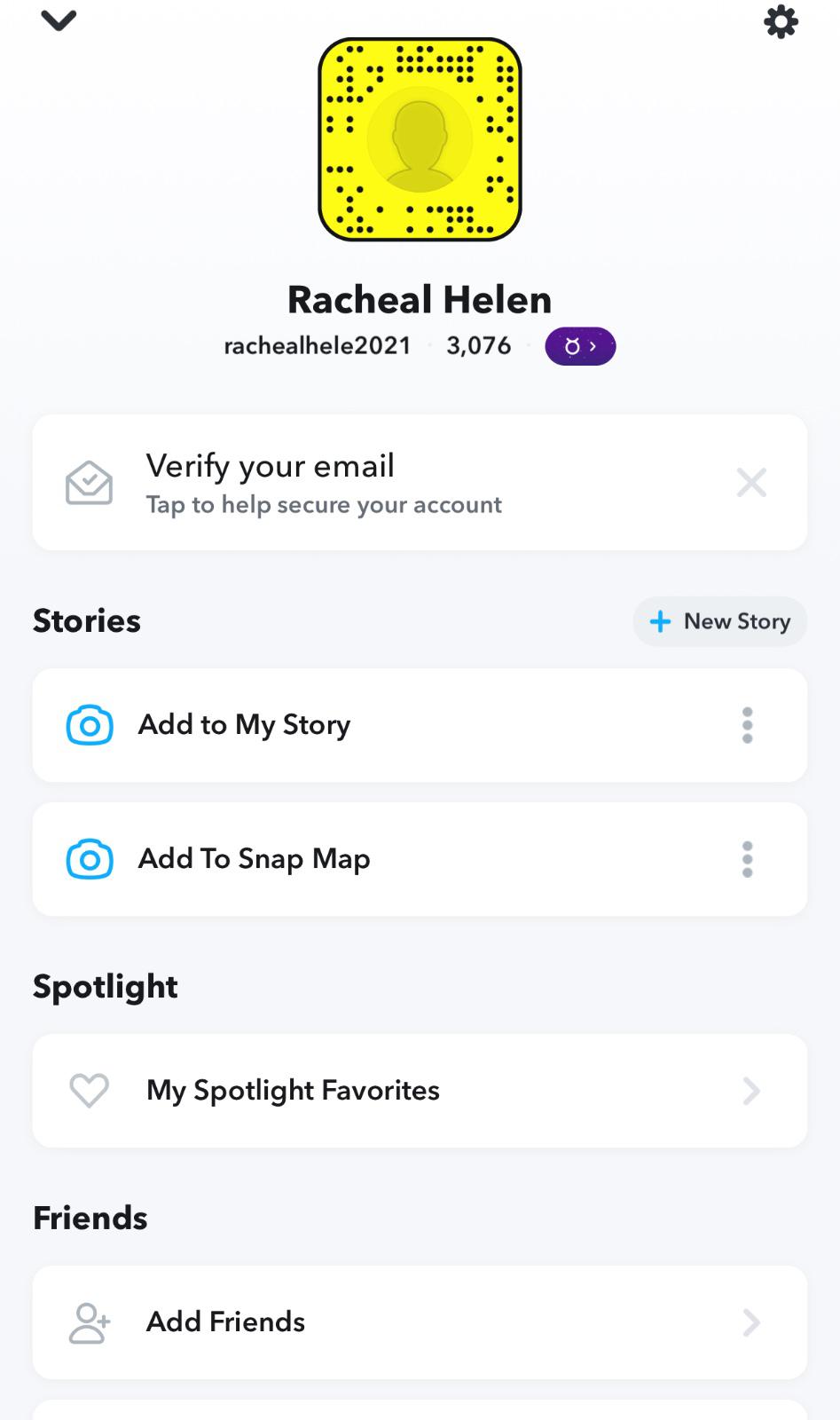Open the purple zodiac sign badge
This screenshot has height=1420, width=840.
point(580,346)
